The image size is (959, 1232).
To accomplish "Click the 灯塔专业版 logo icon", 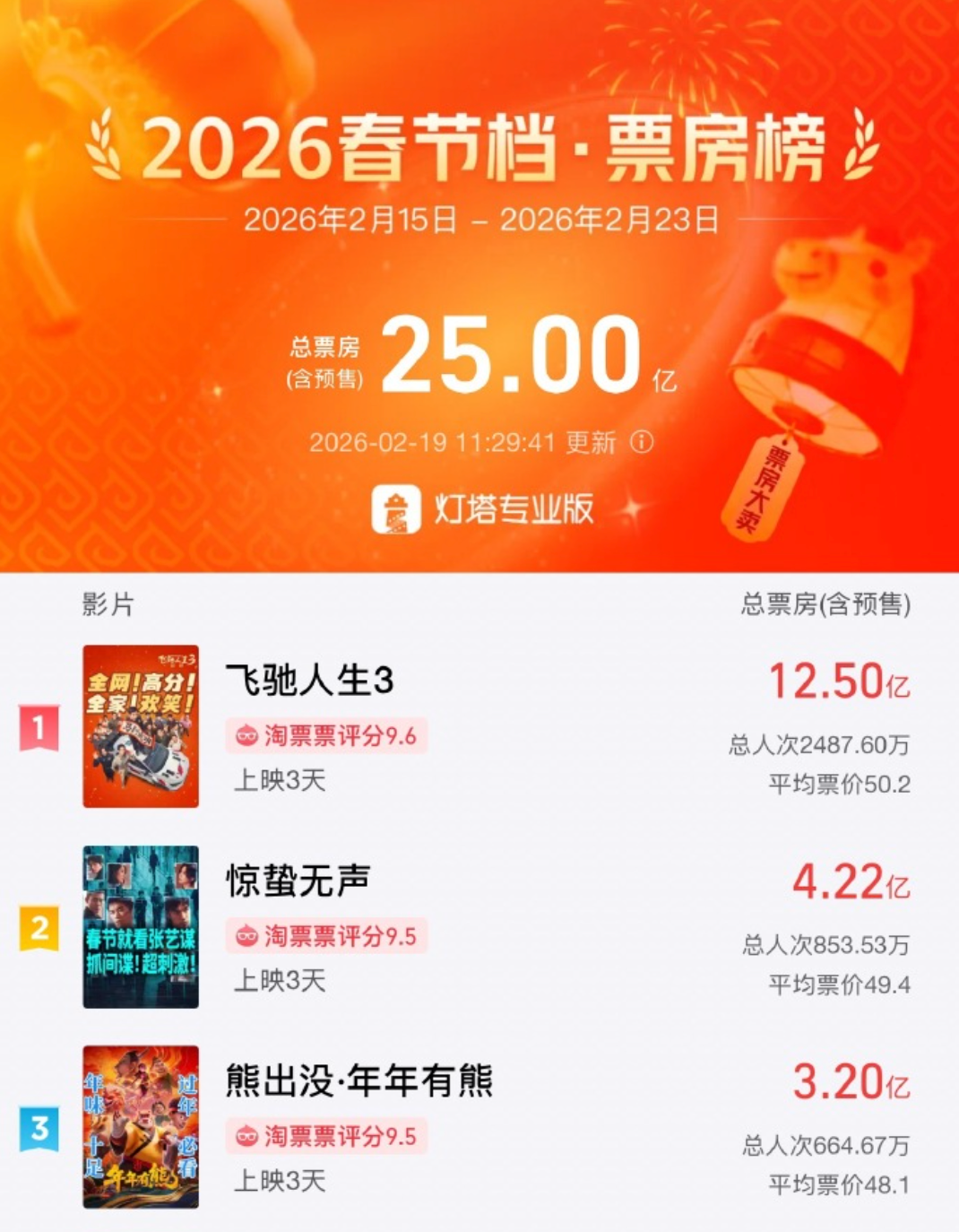I will coord(394,508).
